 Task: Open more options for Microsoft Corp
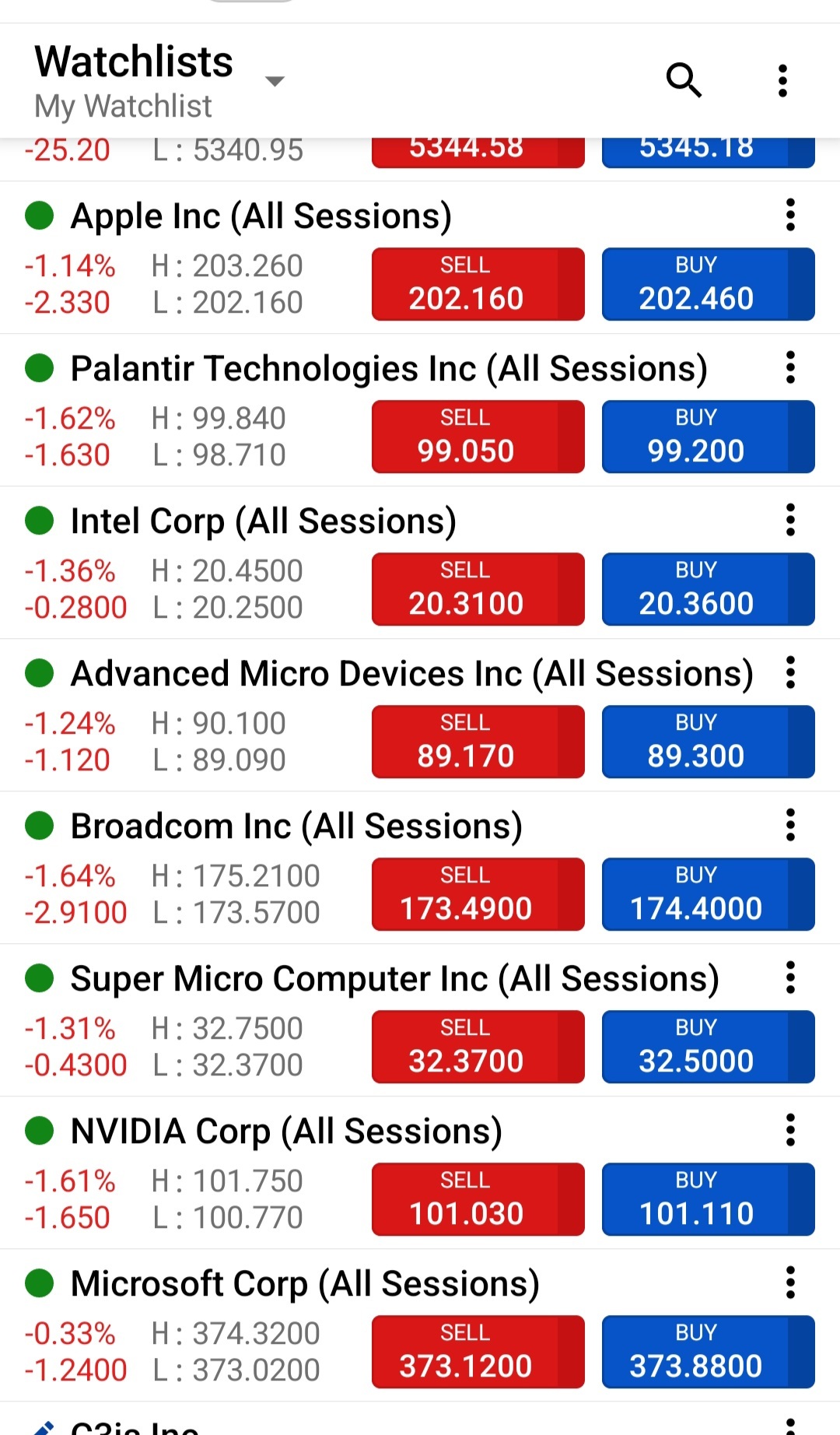click(790, 1282)
